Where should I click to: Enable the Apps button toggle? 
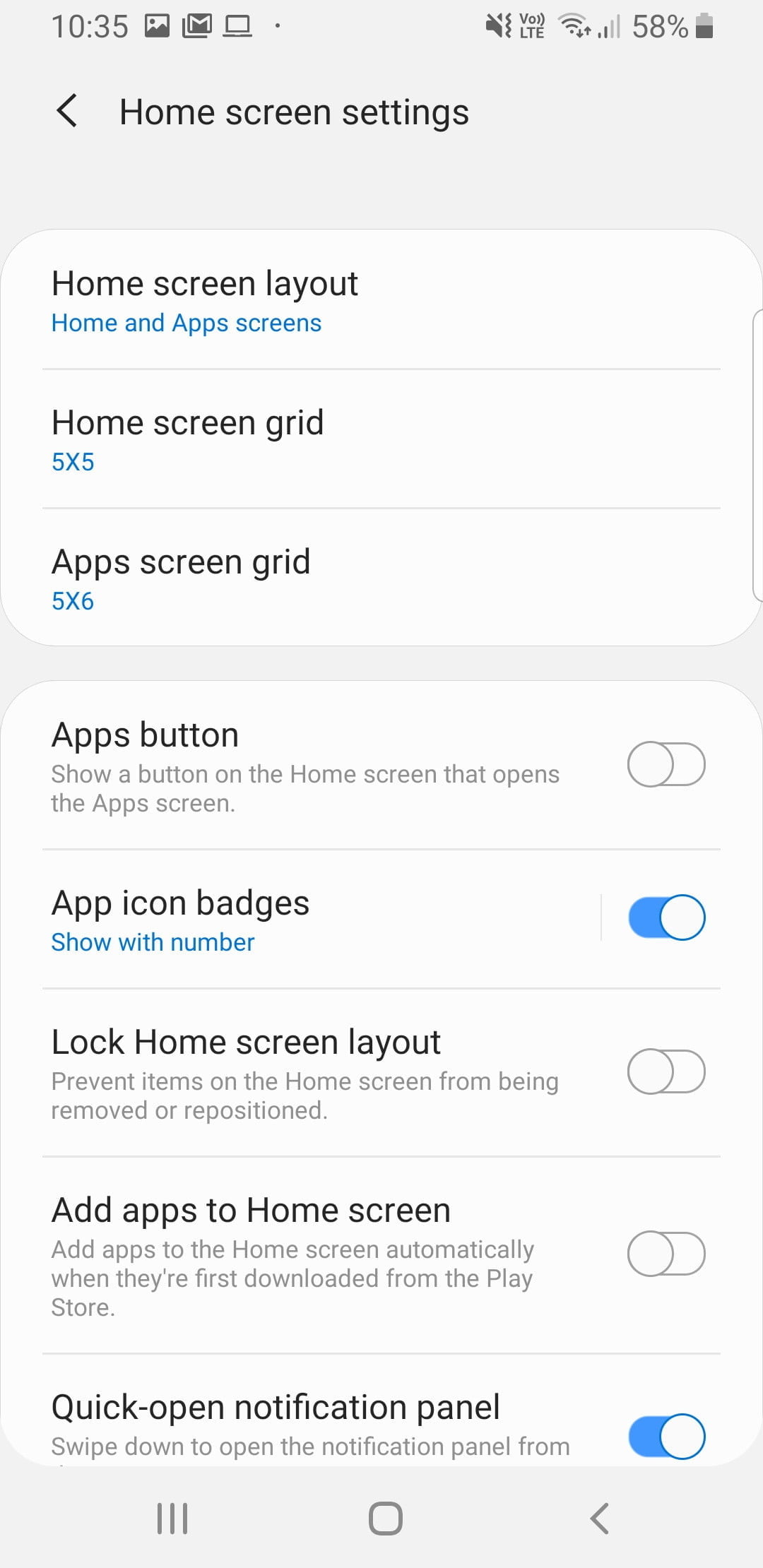(665, 764)
